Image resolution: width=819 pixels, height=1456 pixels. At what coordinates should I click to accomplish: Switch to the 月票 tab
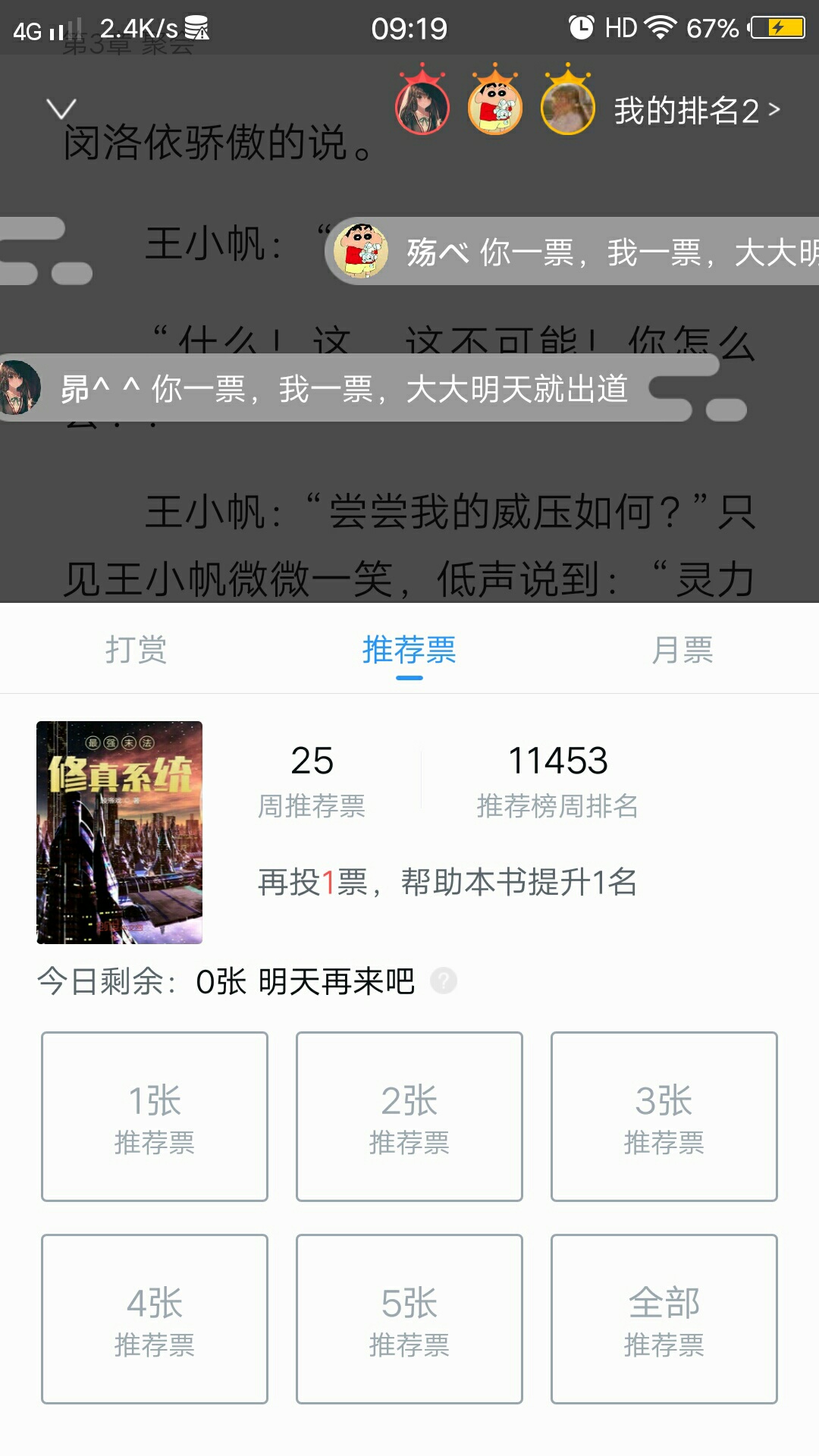point(682,650)
